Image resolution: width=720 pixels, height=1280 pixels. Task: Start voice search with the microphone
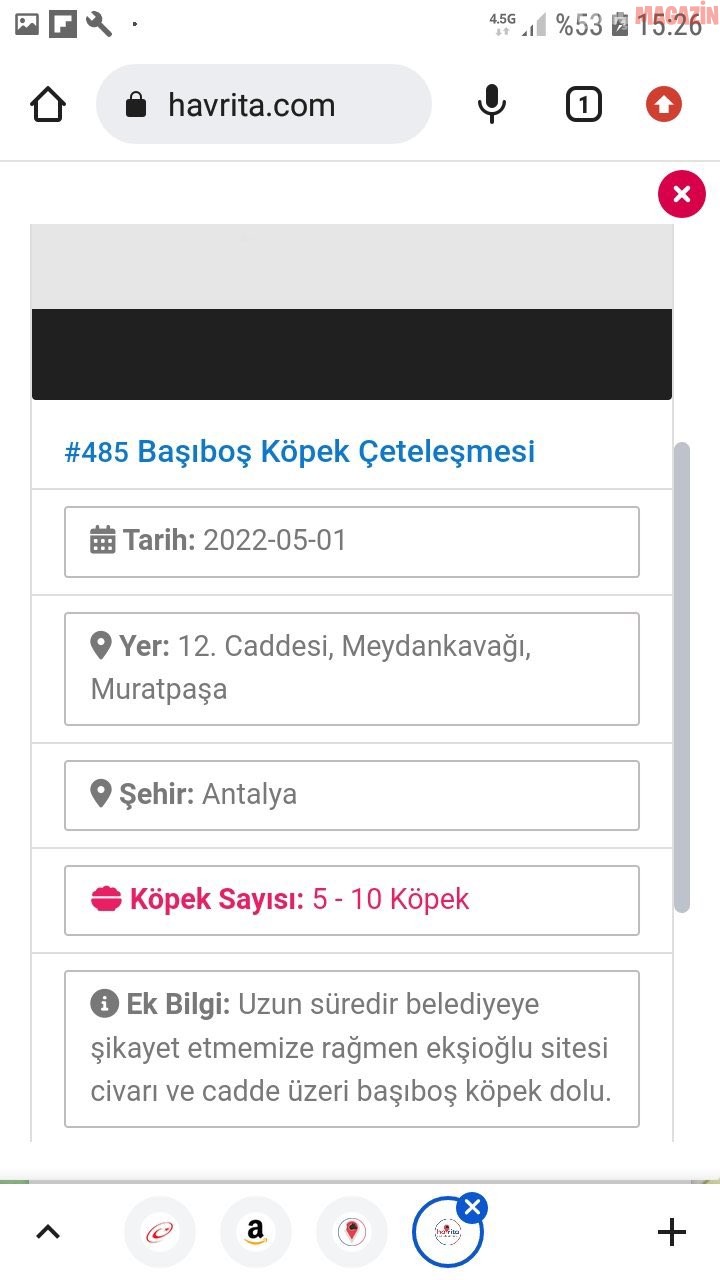click(491, 105)
